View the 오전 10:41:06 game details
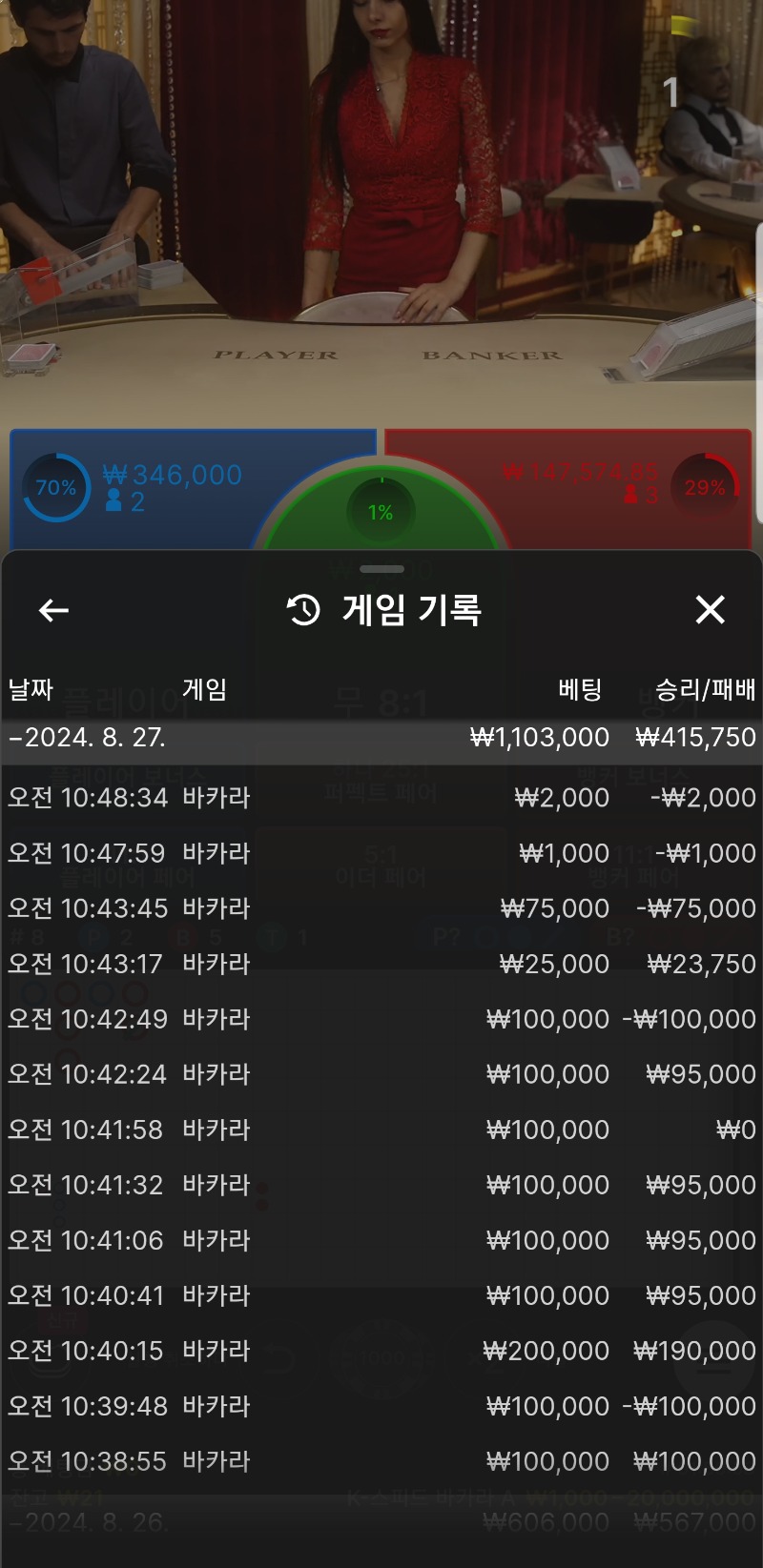The image size is (763, 1568). [381, 1240]
